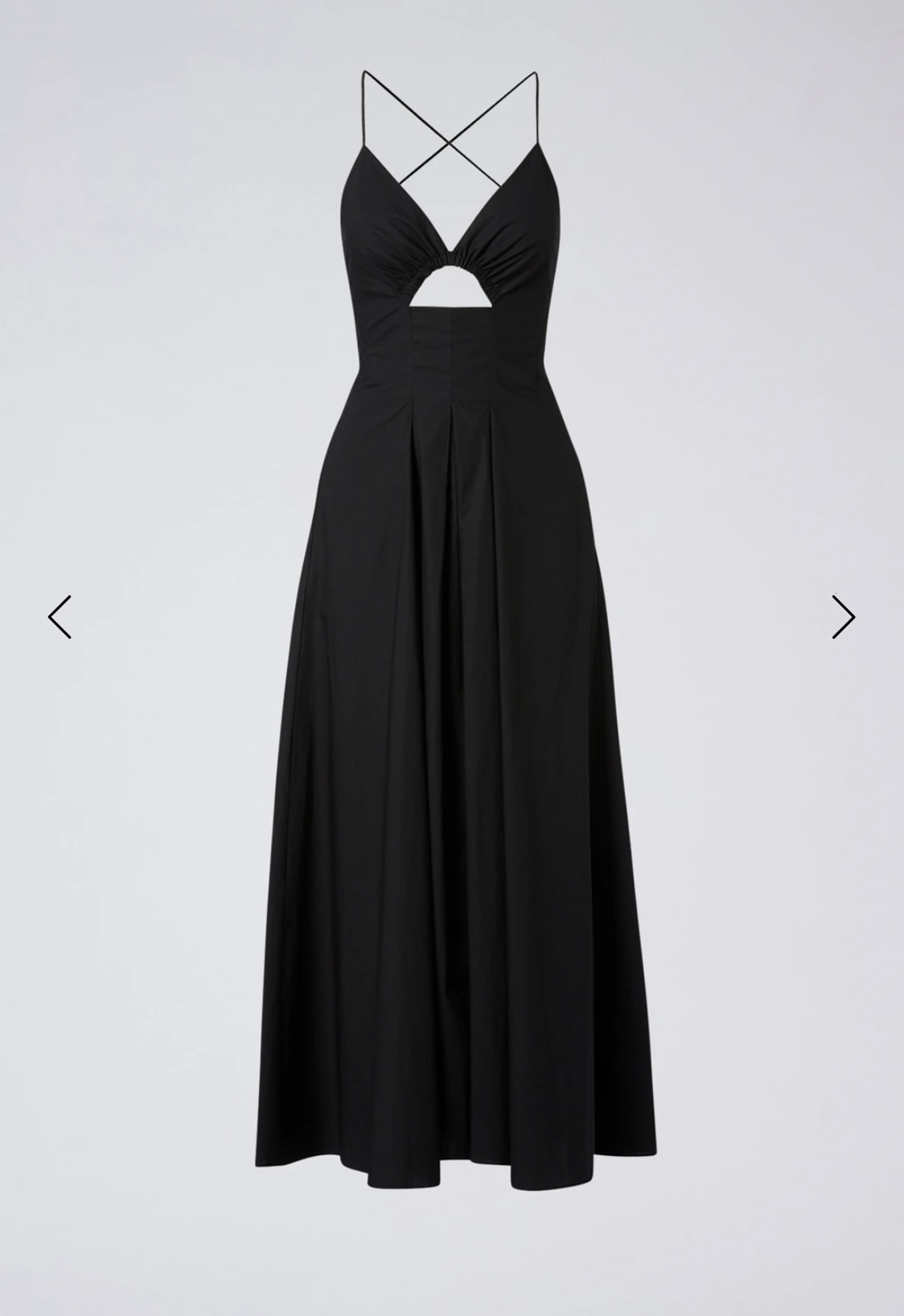Go to the previous product image

[x=60, y=617]
